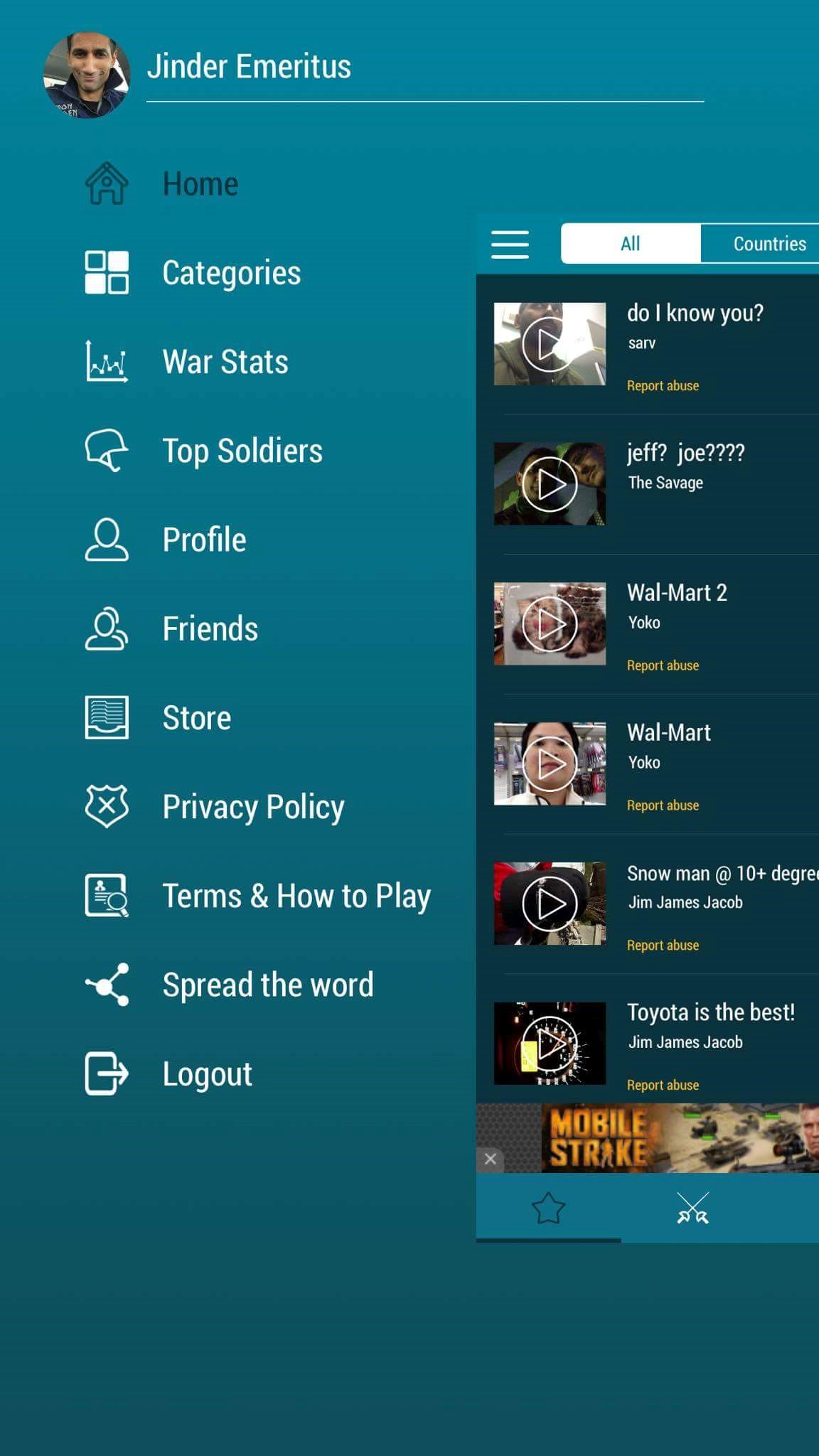This screenshot has width=819, height=1456.
Task: Open the Home menu item
Action: [x=200, y=183]
